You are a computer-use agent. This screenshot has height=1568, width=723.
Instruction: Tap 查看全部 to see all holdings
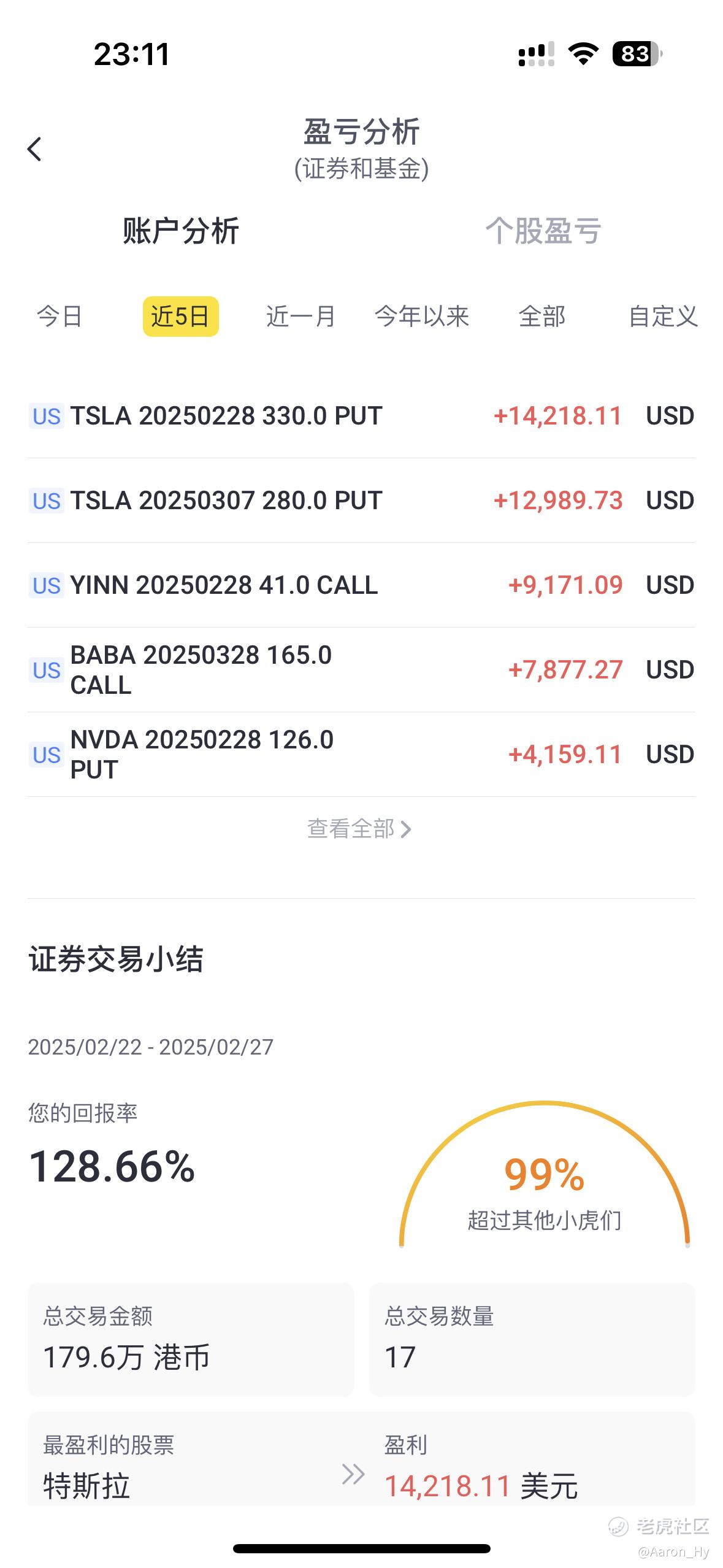[359, 829]
